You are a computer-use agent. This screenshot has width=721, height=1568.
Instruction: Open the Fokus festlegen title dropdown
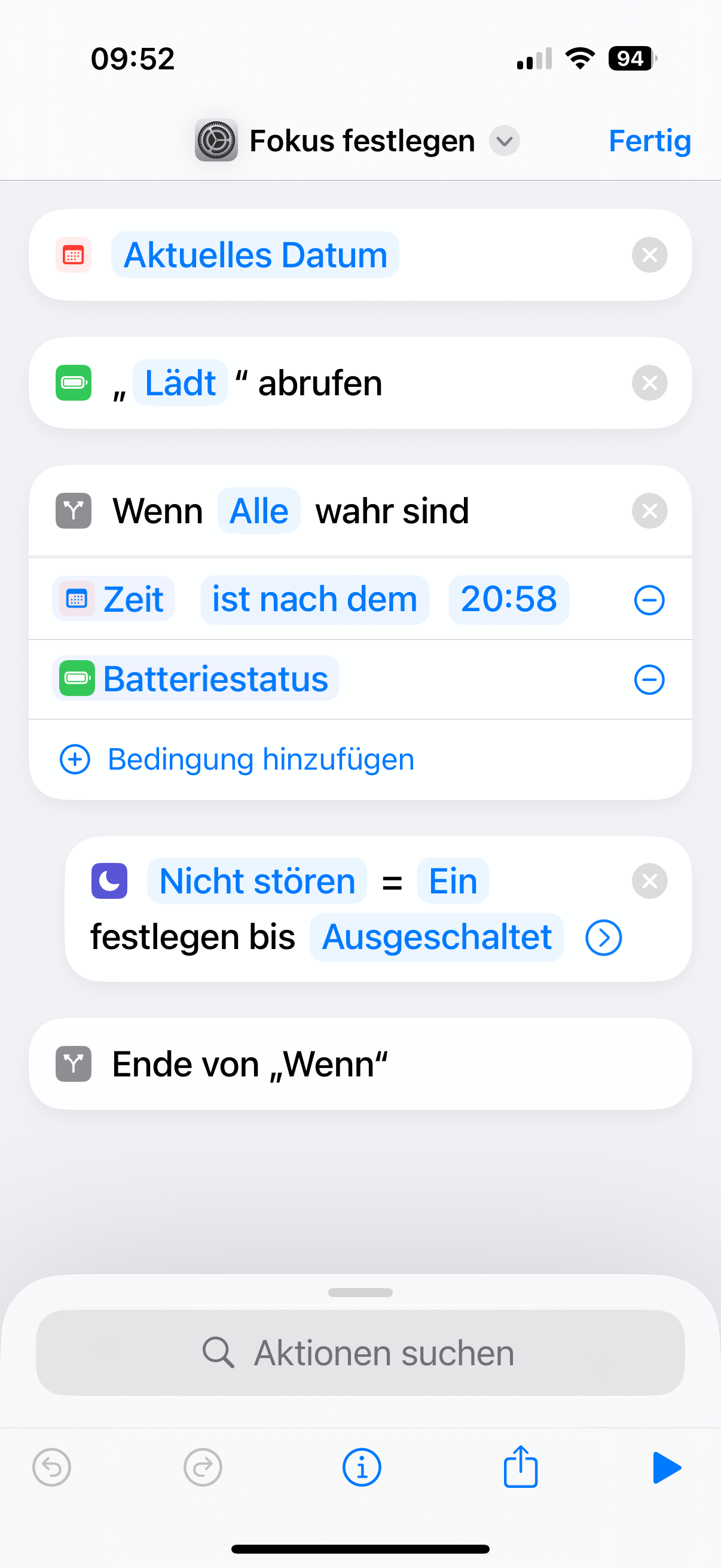pyautogui.click(x=505, y=141)
